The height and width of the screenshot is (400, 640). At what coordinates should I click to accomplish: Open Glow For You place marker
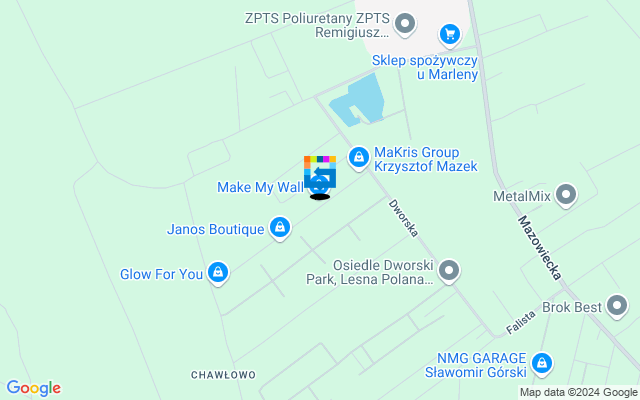218,273
